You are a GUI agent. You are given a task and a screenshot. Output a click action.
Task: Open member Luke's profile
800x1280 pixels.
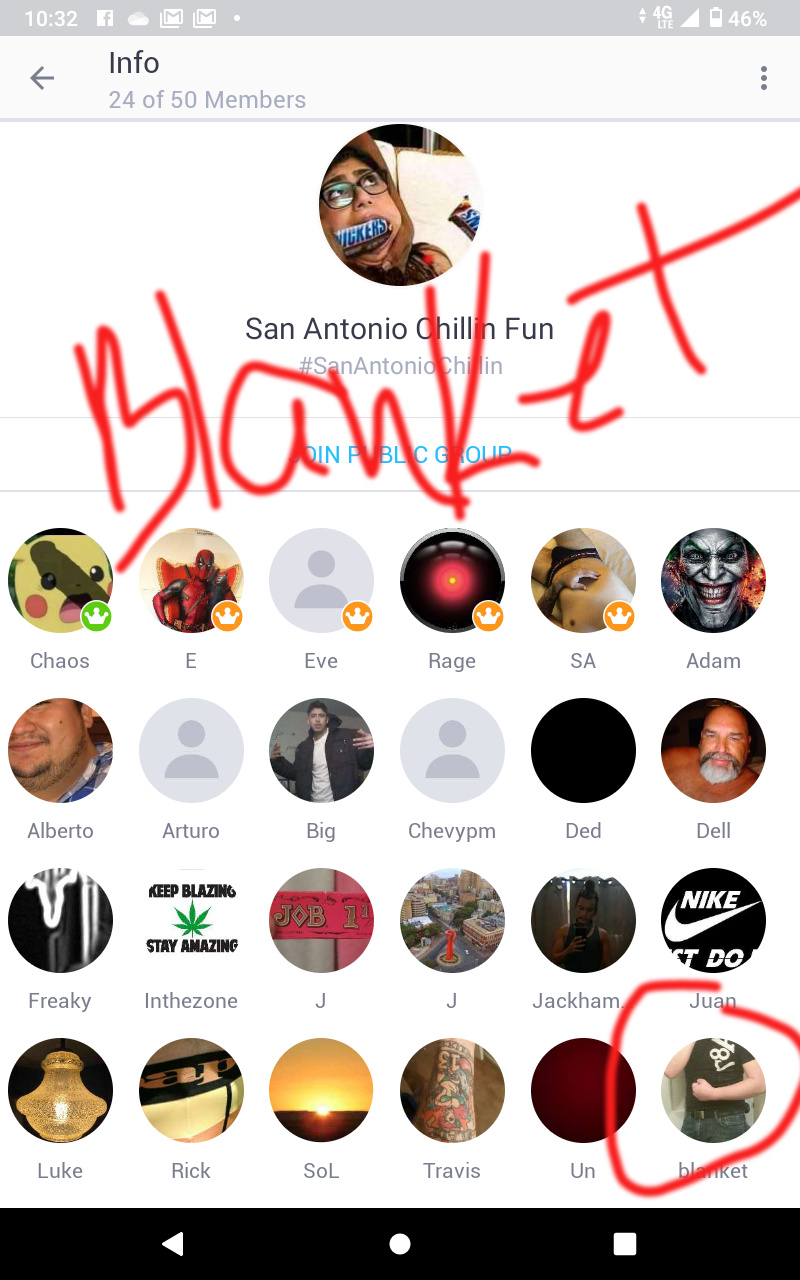coord(60,1091)
